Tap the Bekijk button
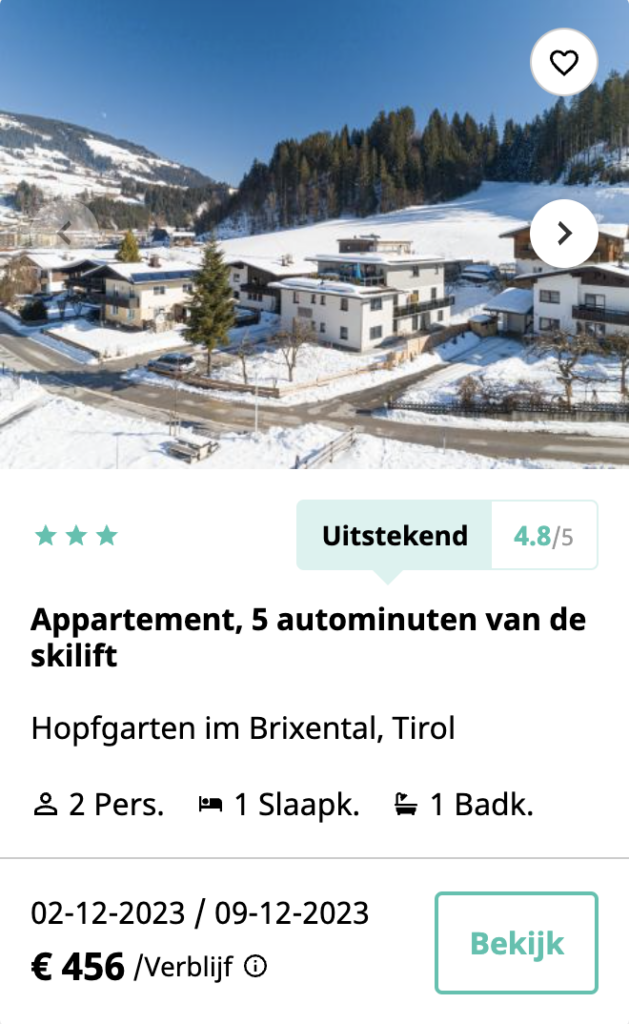This screenshot has height=1024, width=629. (x=516, y=943)
